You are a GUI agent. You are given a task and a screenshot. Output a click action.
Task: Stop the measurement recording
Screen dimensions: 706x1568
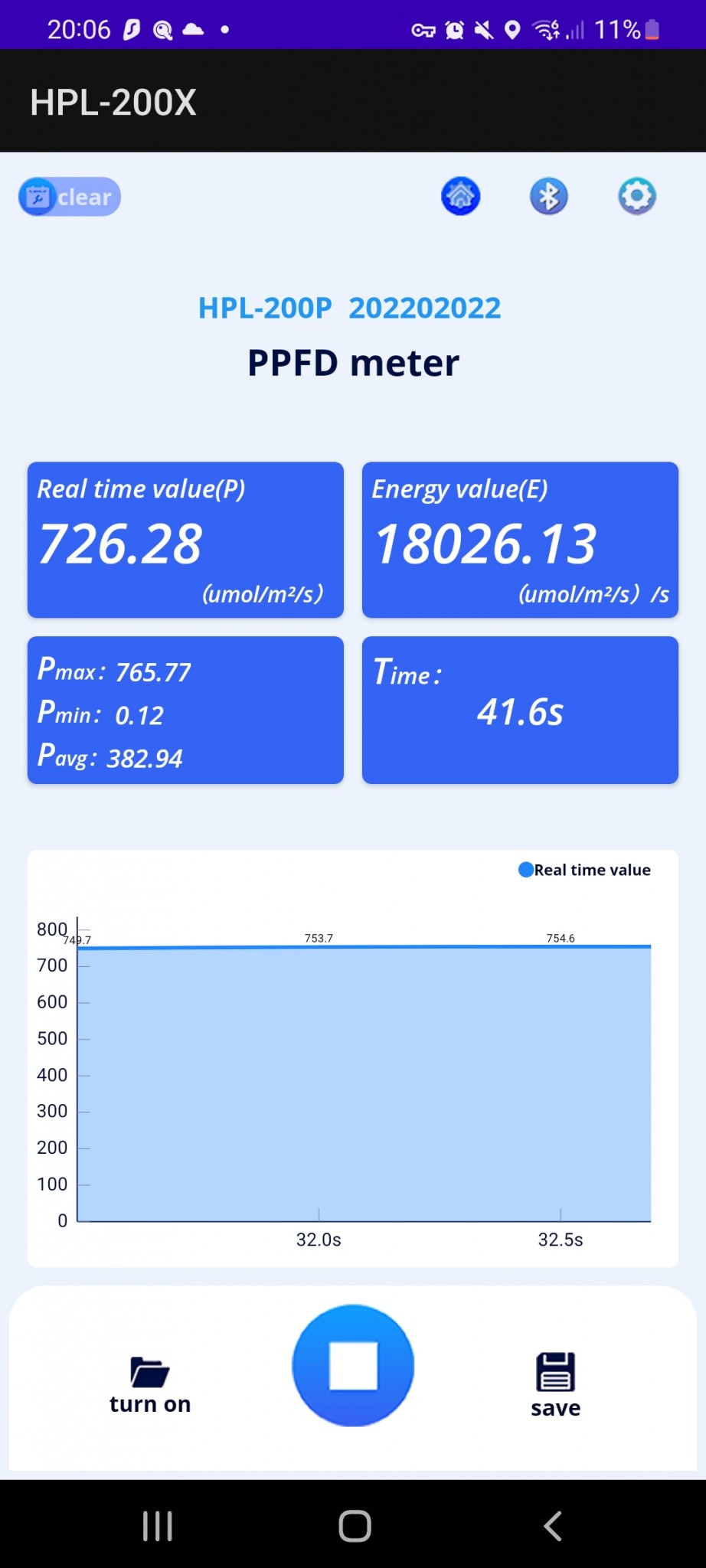353,1366
